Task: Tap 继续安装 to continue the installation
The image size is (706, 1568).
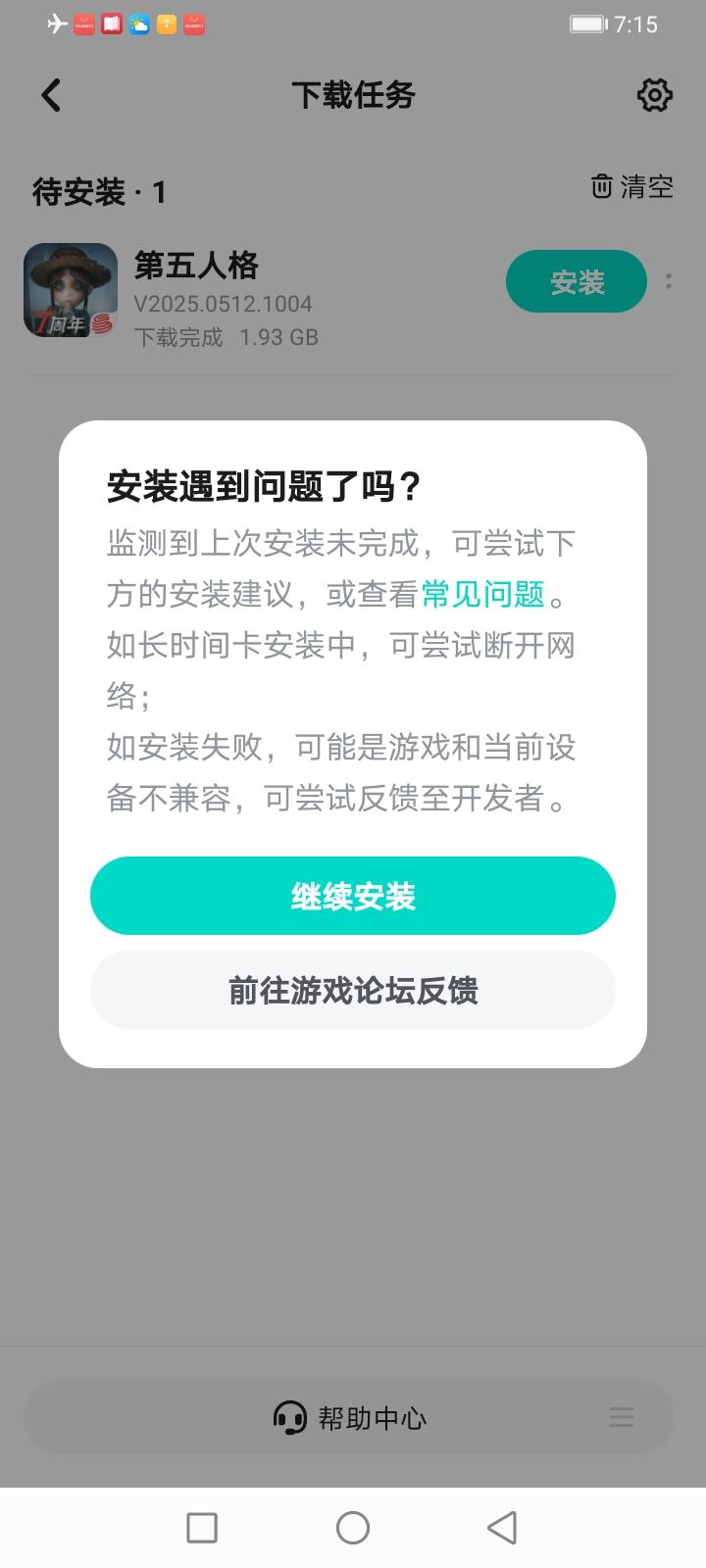Action: tap(353, 896)
